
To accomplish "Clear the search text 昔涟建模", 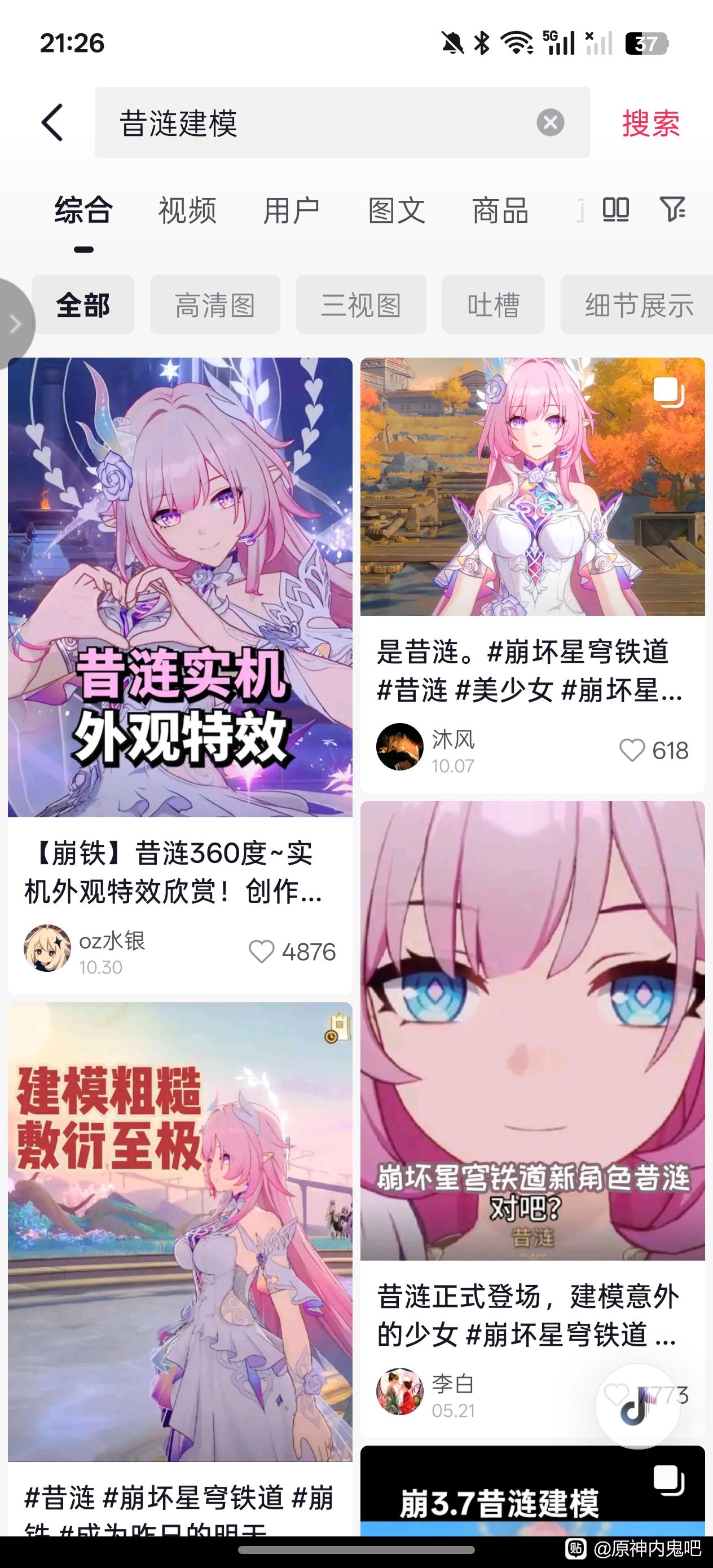I will (x=550, y=122).
